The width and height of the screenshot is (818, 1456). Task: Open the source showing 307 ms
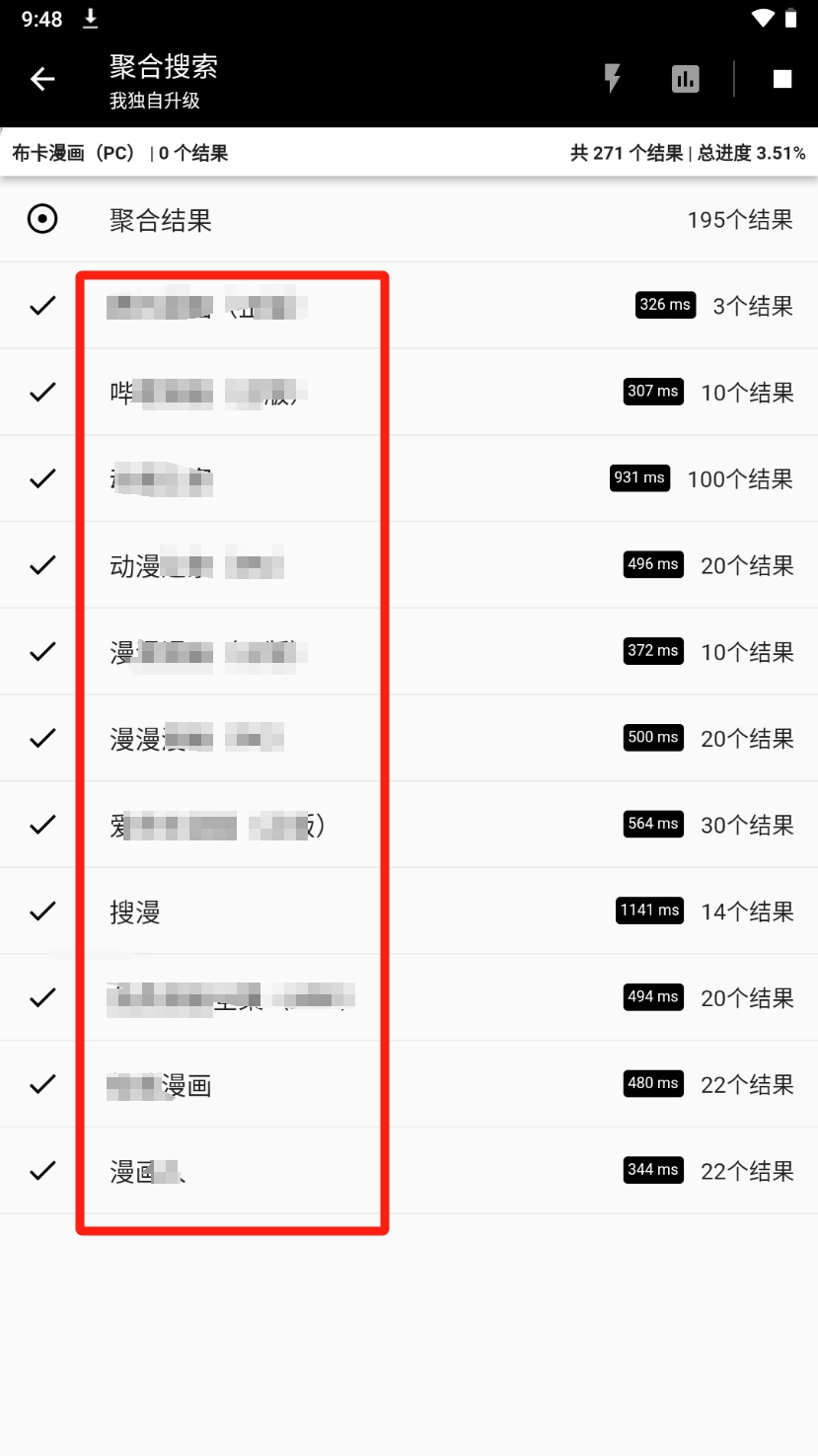(x=409, y=392)
